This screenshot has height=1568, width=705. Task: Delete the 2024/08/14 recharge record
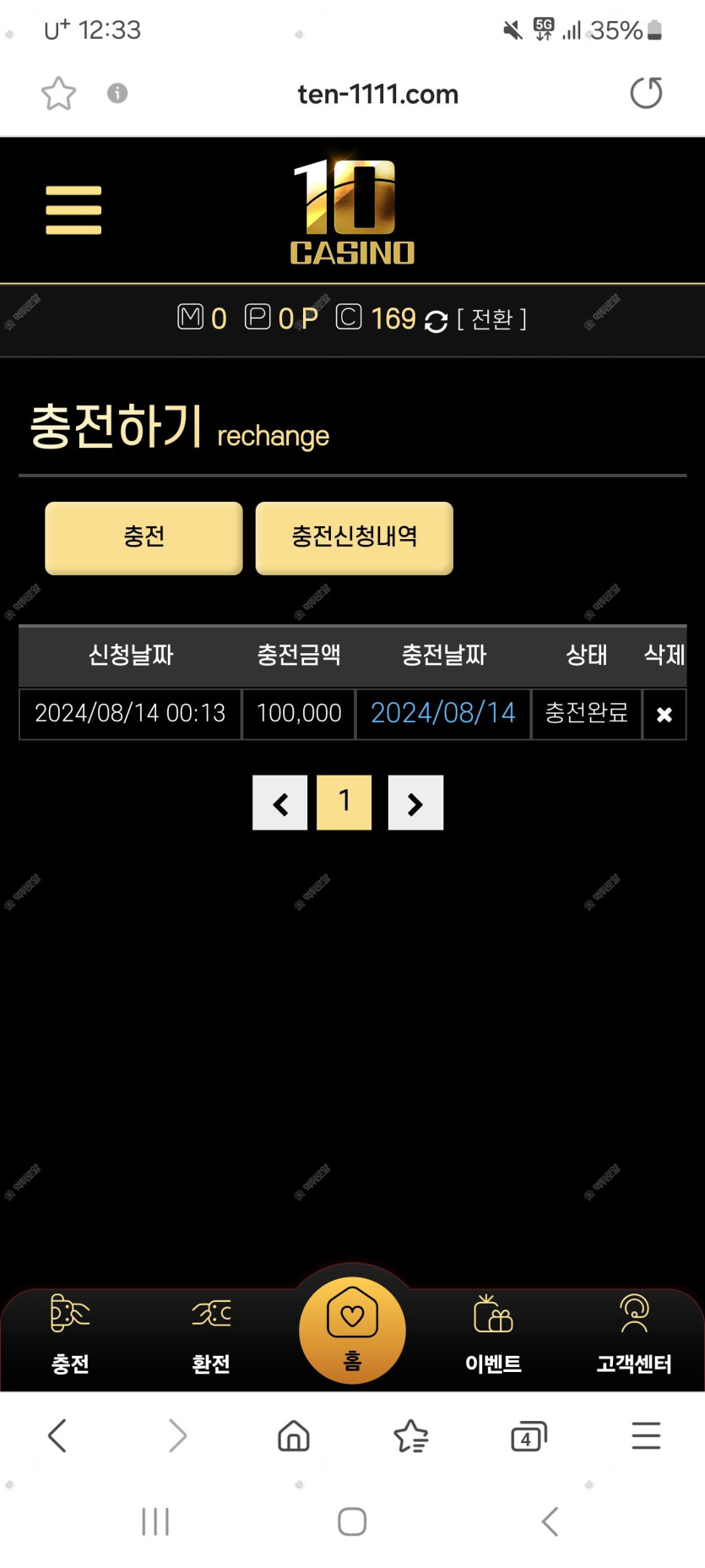coord(664,715)
